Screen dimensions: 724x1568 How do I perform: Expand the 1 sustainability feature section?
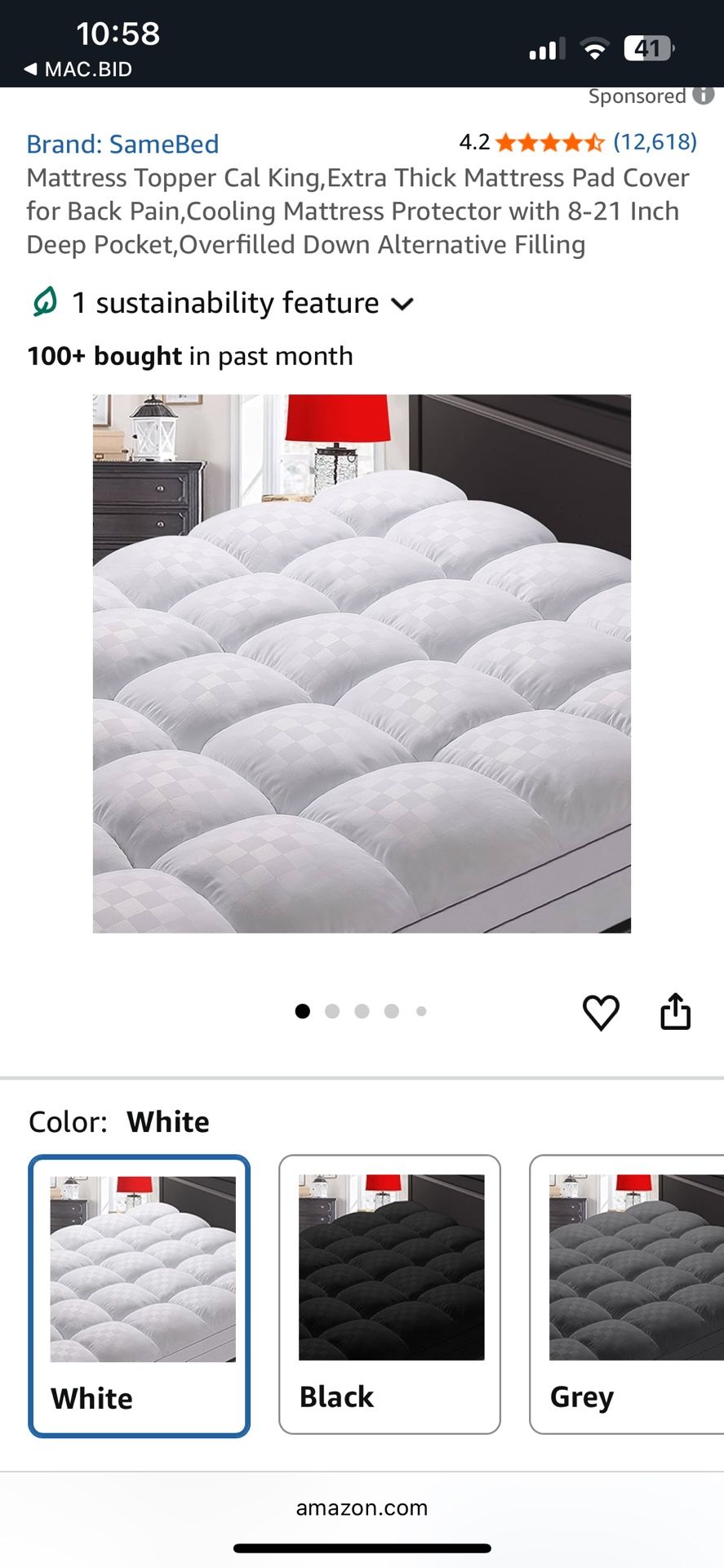point(402,303)
